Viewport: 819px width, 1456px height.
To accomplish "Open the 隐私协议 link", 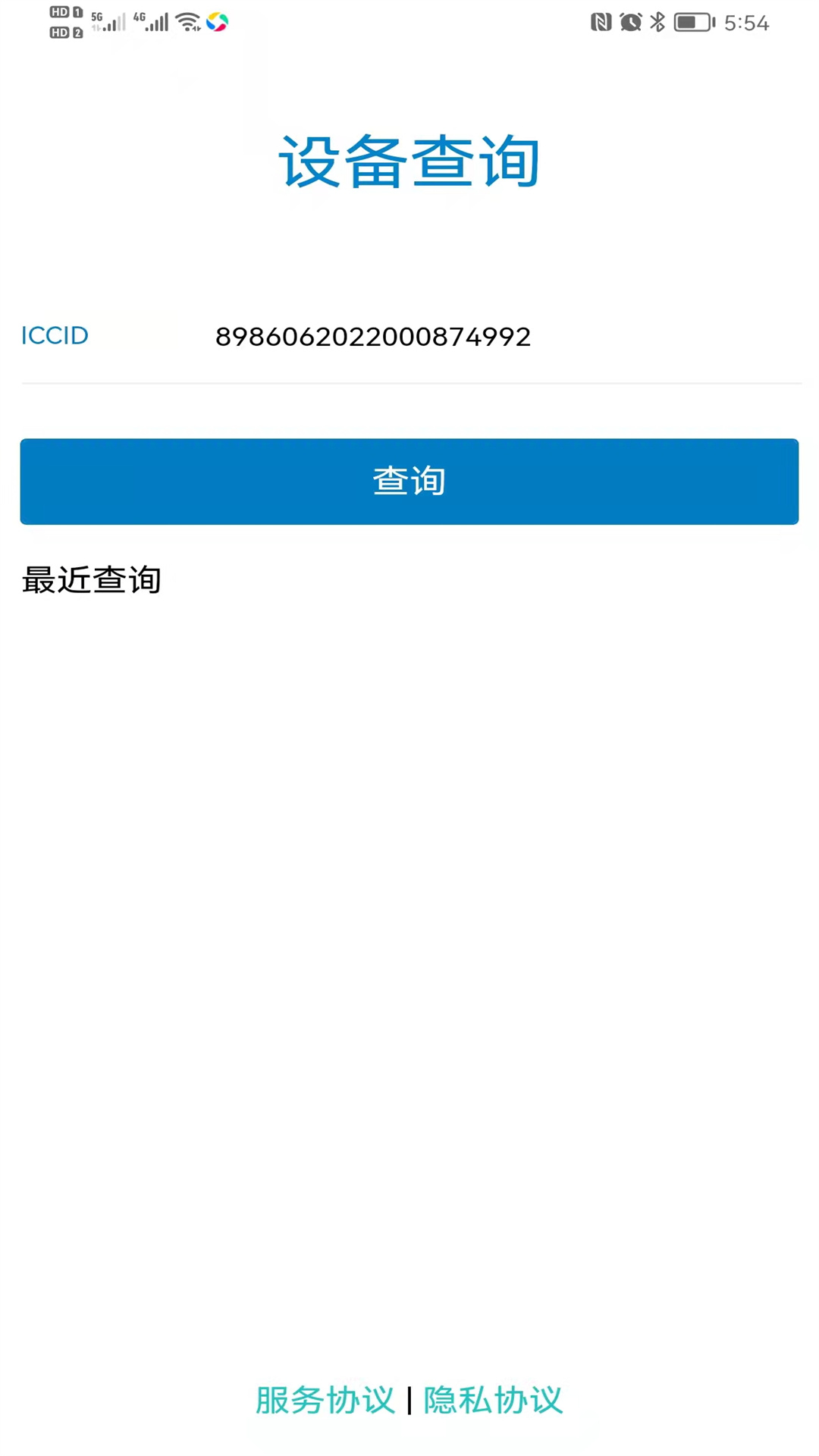I will [x=493, y=1400].
